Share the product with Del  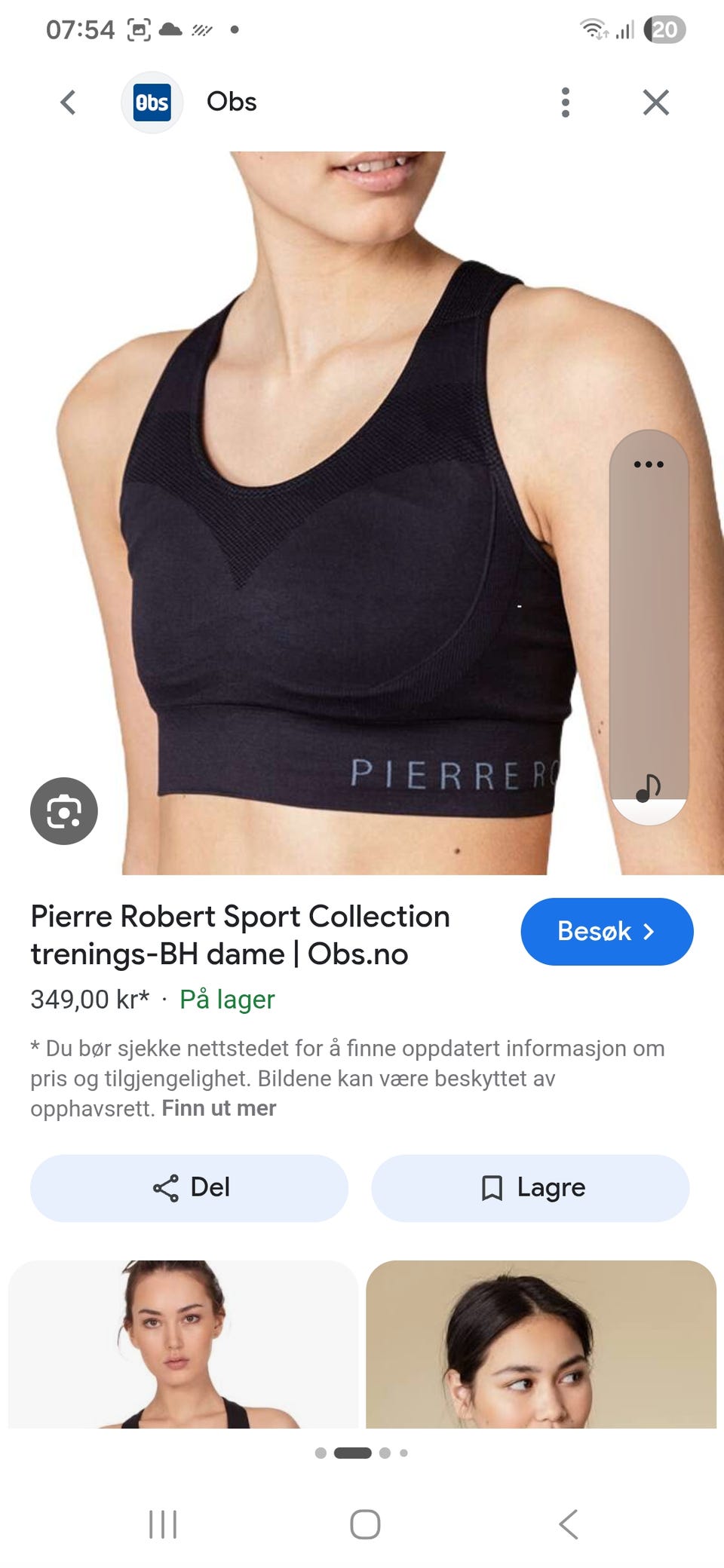[189, 1188]
